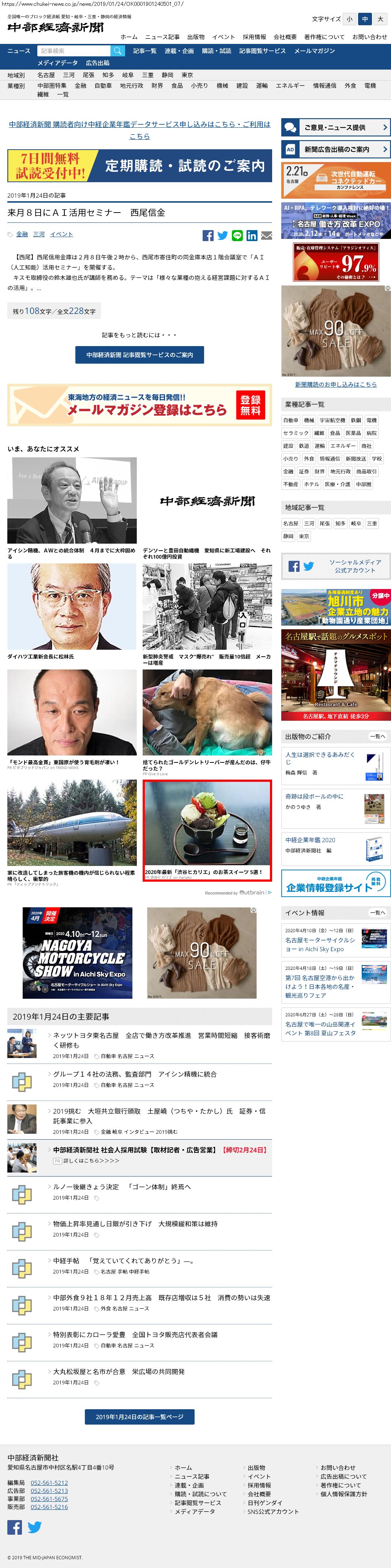Image resolution: width=391 pixels, height=1568 pixels.
Task: Call the 編集局 number 052-561-5212
Action: coord(49,1483)
